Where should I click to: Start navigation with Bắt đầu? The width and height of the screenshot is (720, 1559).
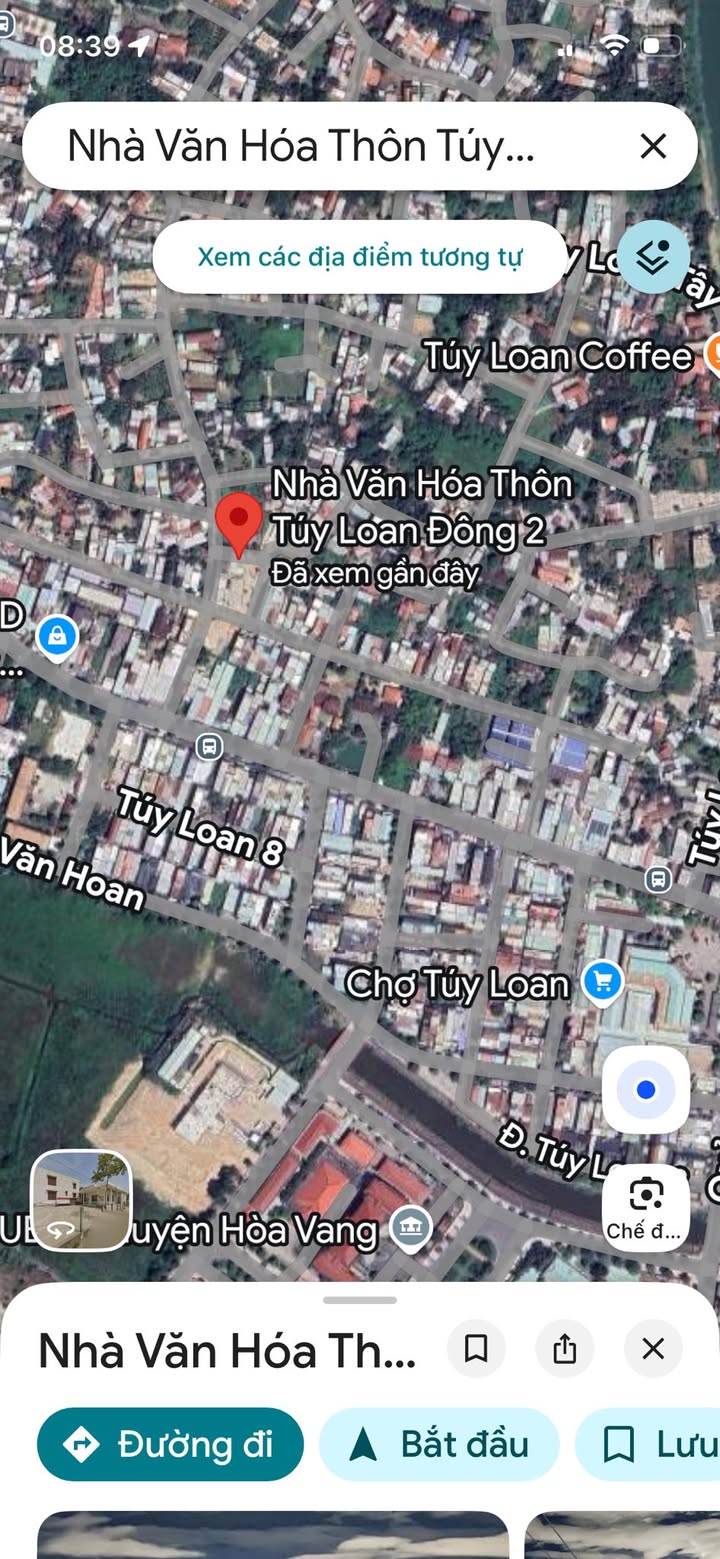[x=439, y=1444]
